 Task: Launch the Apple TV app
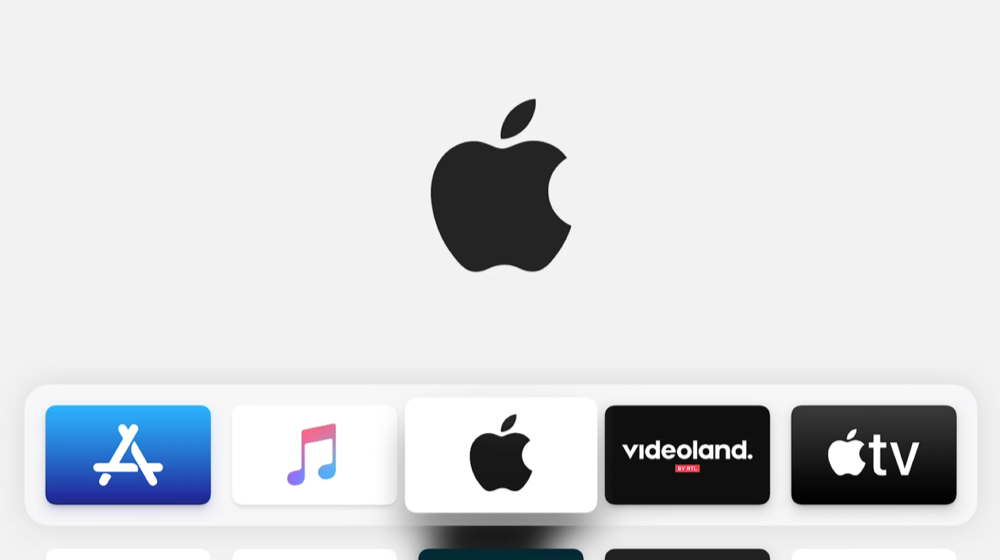tap(873, 455)
